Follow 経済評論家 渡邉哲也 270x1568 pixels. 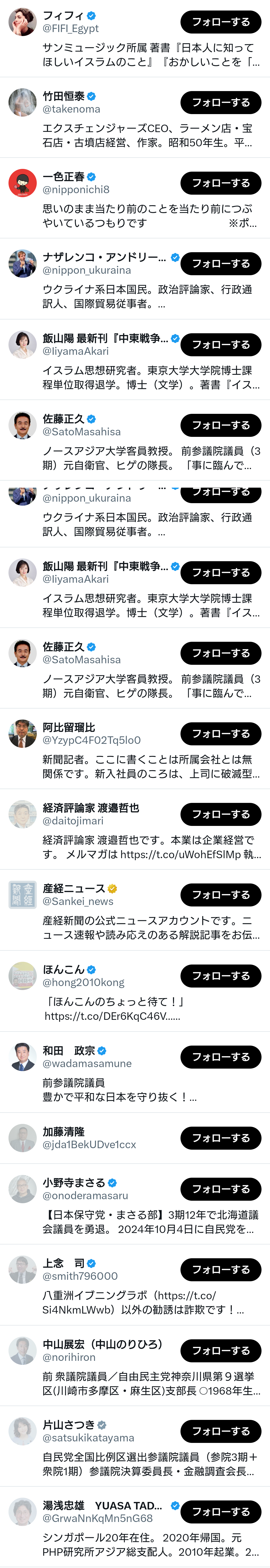221,814
